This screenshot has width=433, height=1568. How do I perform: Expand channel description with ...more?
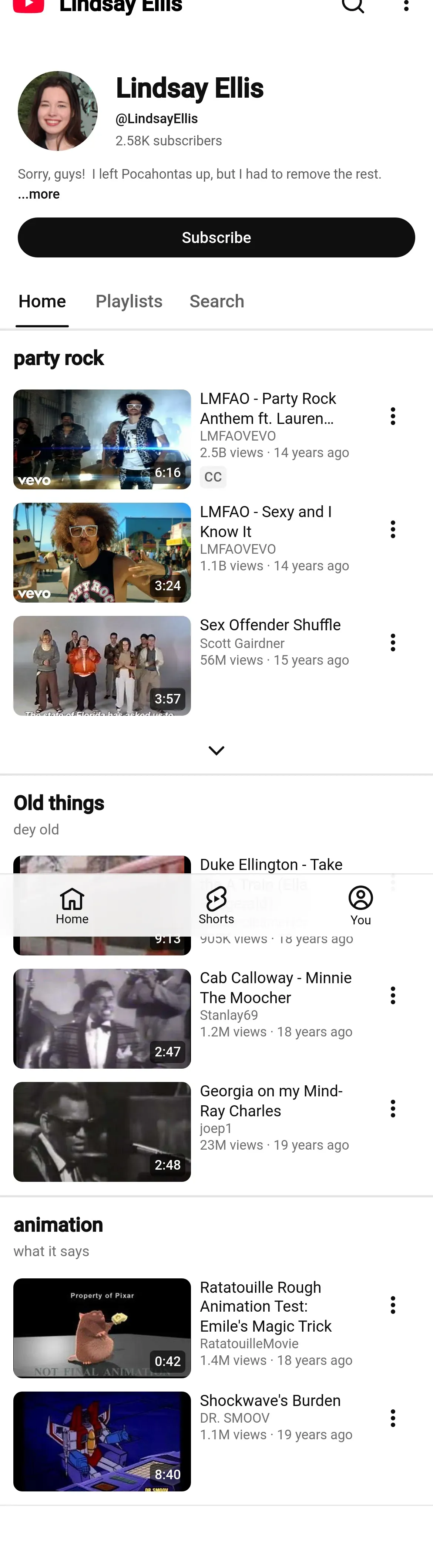tap(39, 194)
